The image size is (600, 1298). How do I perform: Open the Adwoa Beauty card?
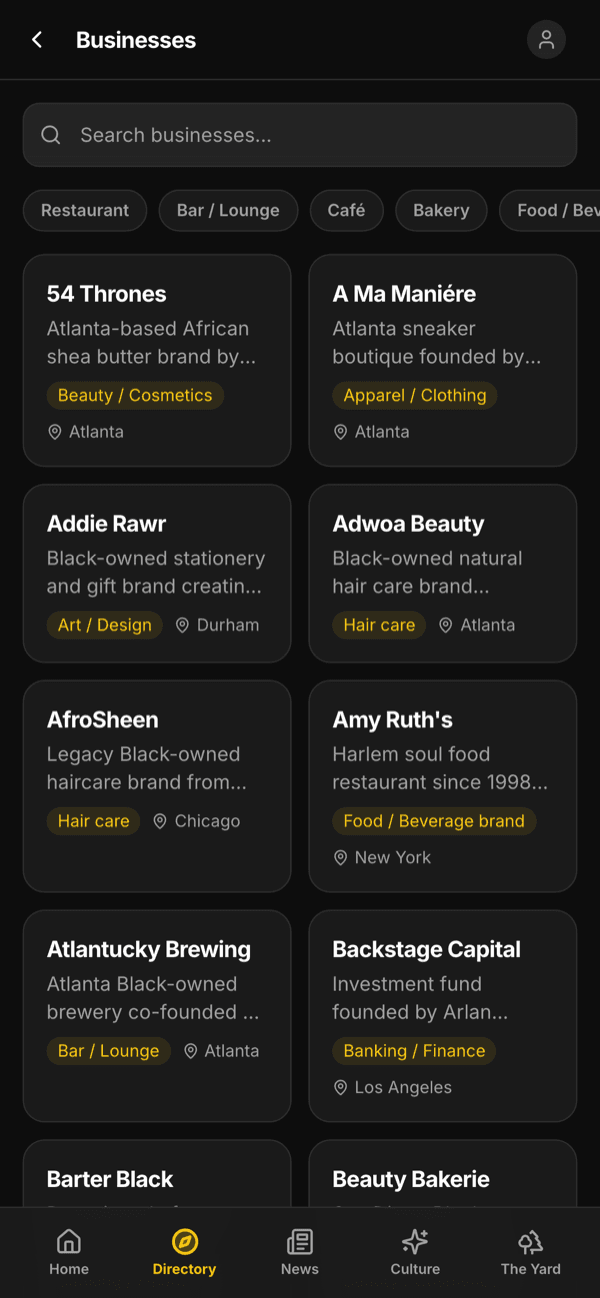click(x=443, y=573)
